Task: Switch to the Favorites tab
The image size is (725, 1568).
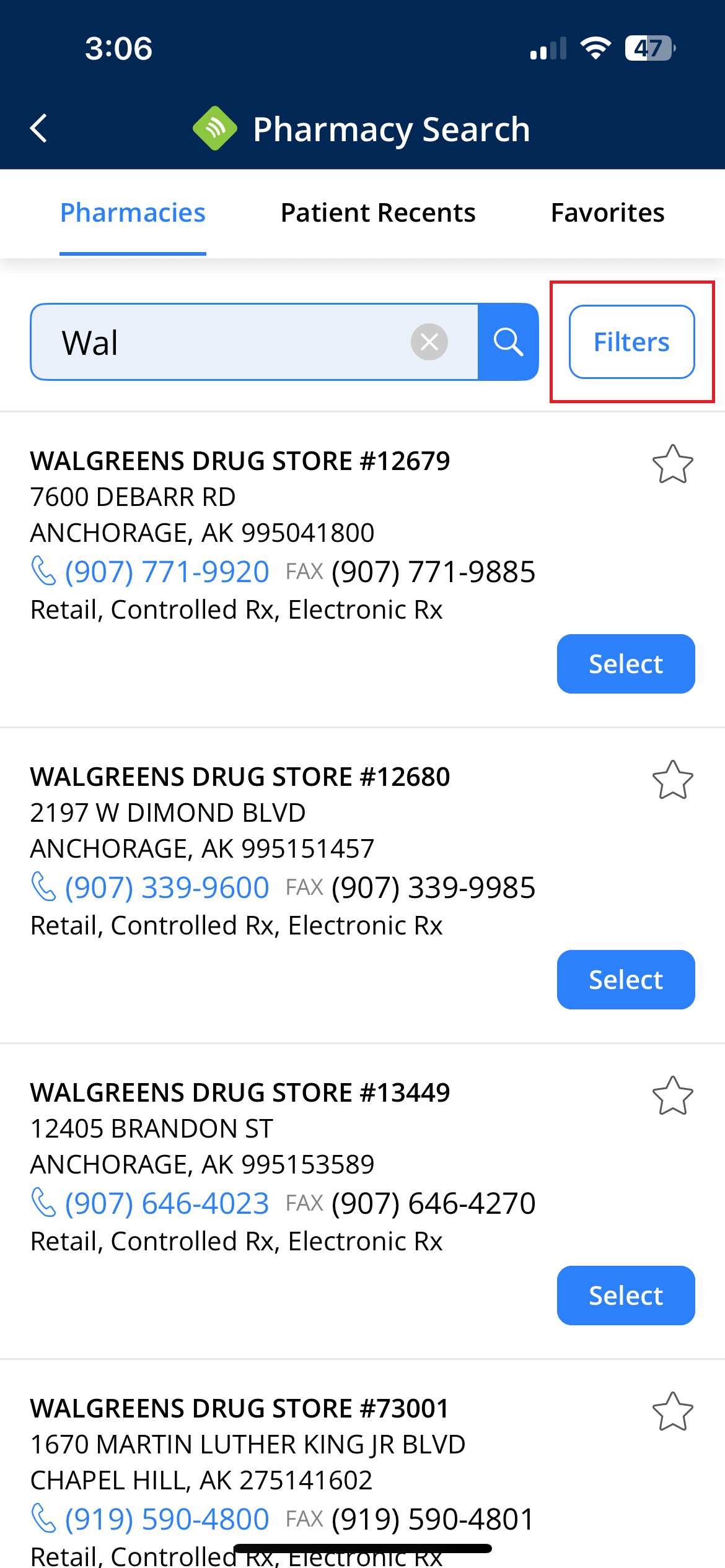Action: tap(607, 213)
